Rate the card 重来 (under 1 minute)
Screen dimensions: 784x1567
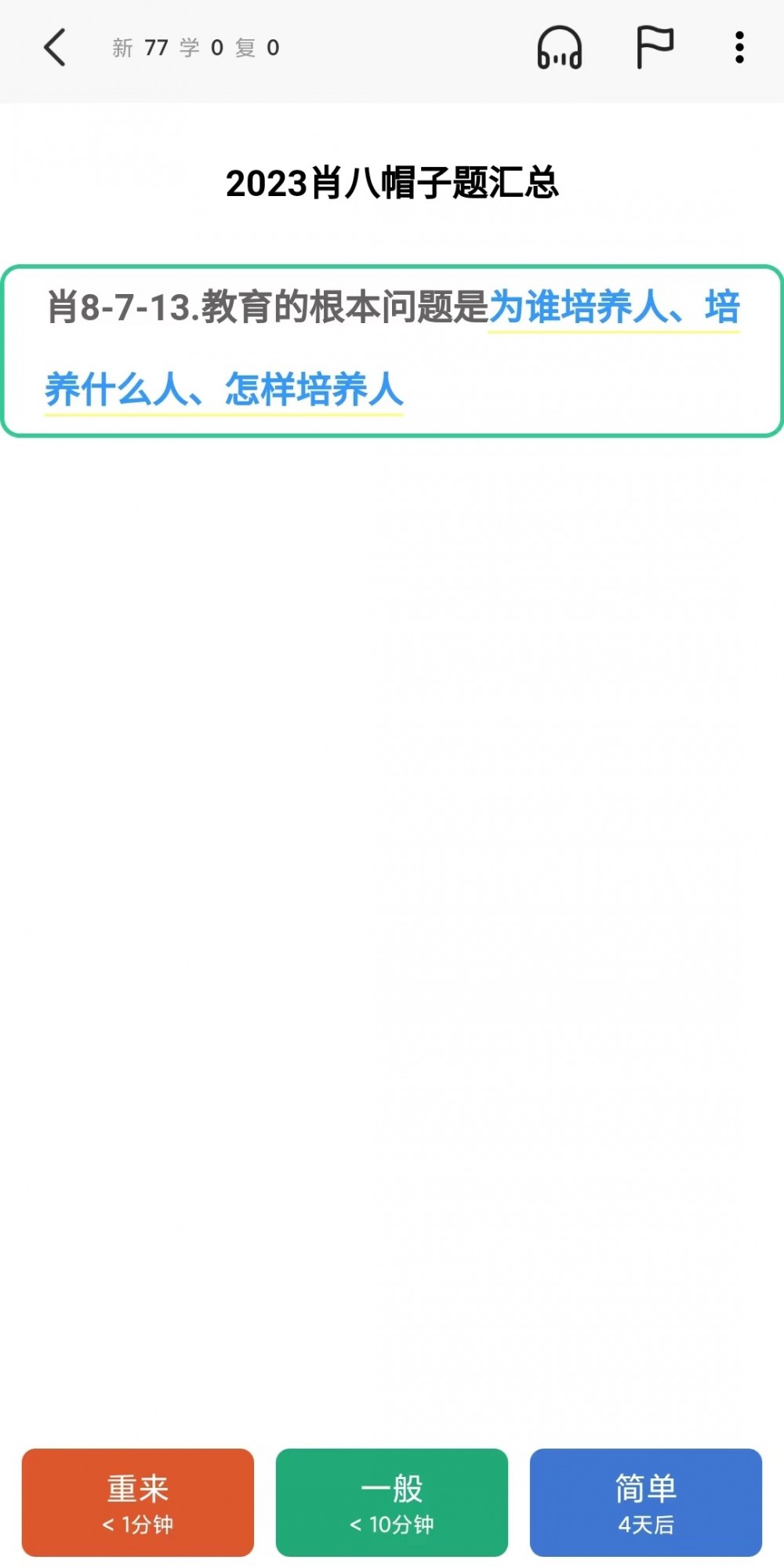click(138, 1502)
